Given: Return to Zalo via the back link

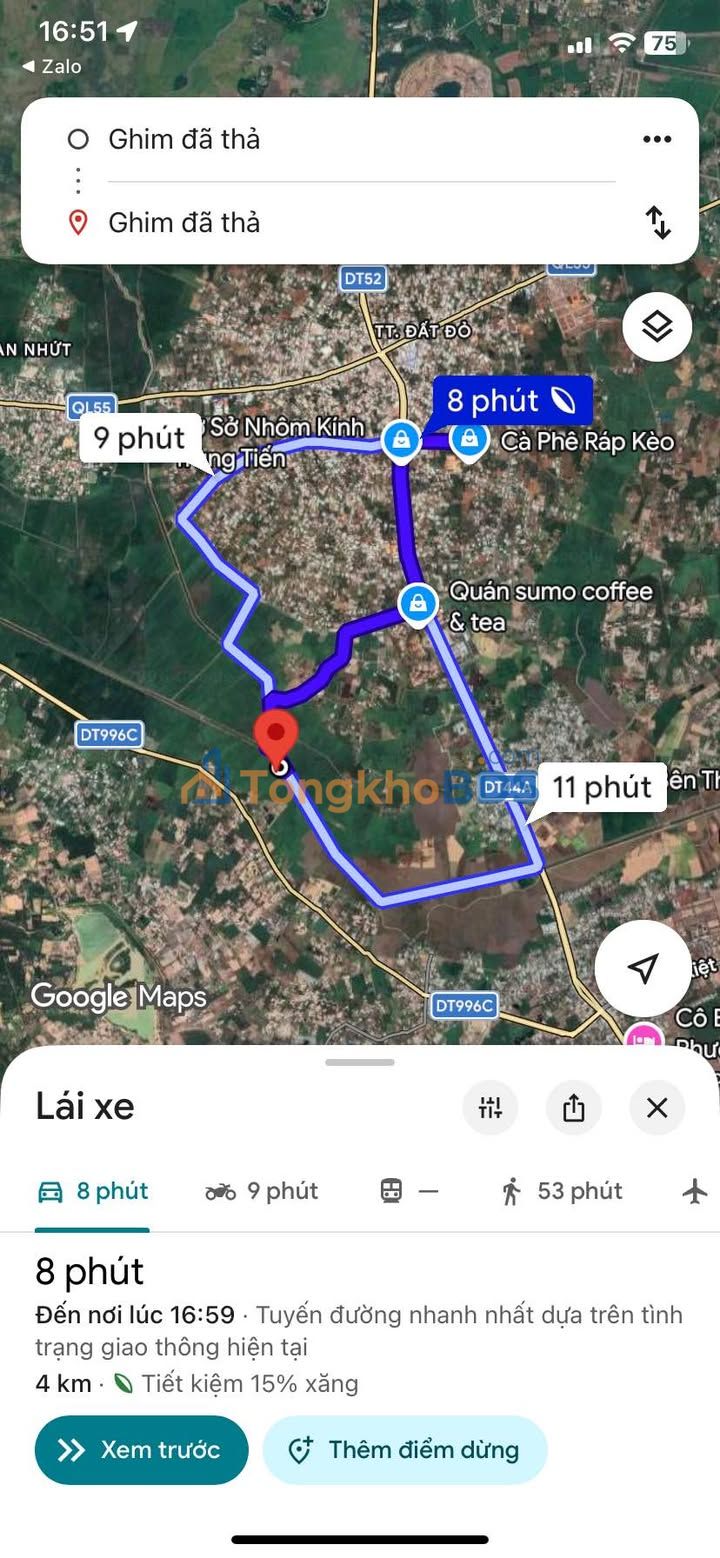Looking at the screenshot, I should (52, 67).
